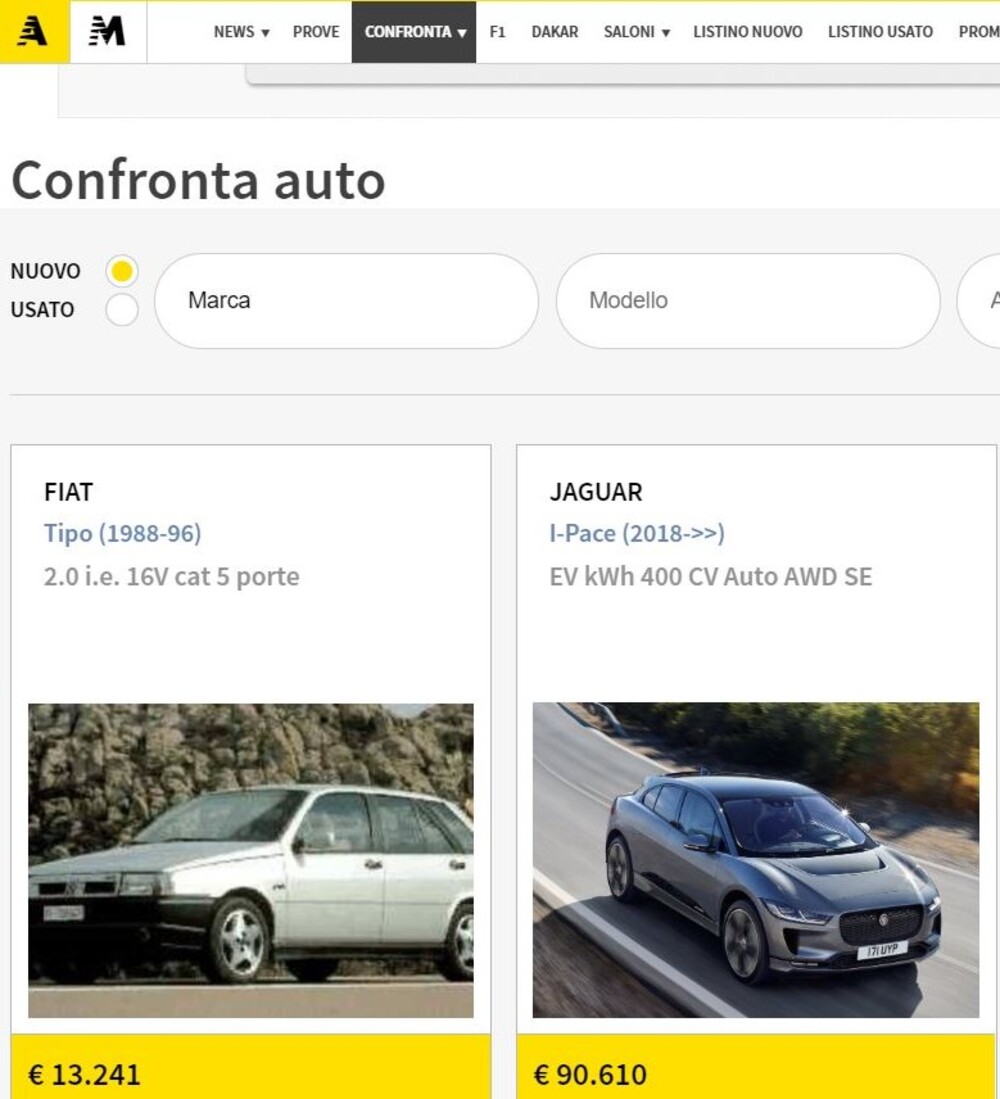Select the USATO radio button

[x=122, y=310]
